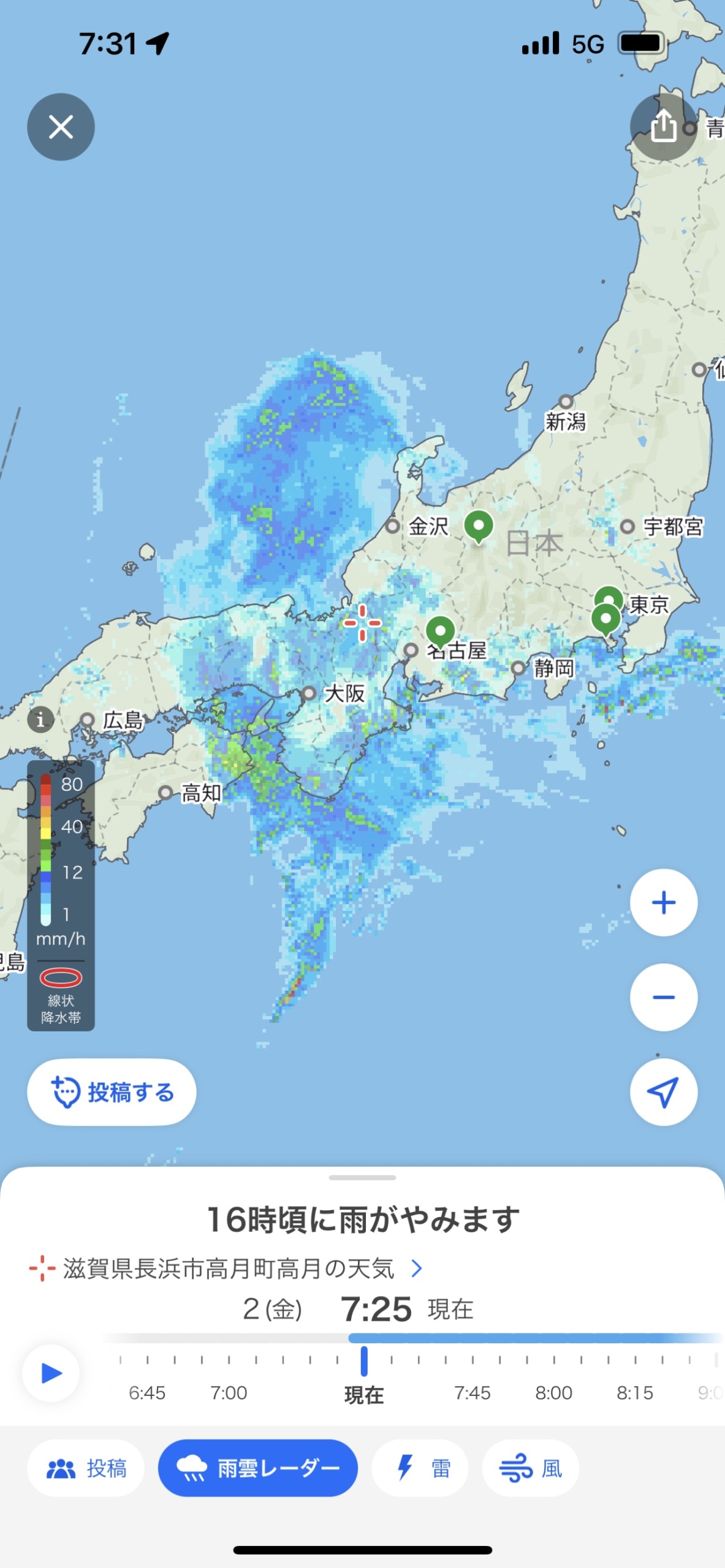Expand the bottom sheet drag handle
This screenshot has height=1568, width=725.
(x=362, y=1177)
